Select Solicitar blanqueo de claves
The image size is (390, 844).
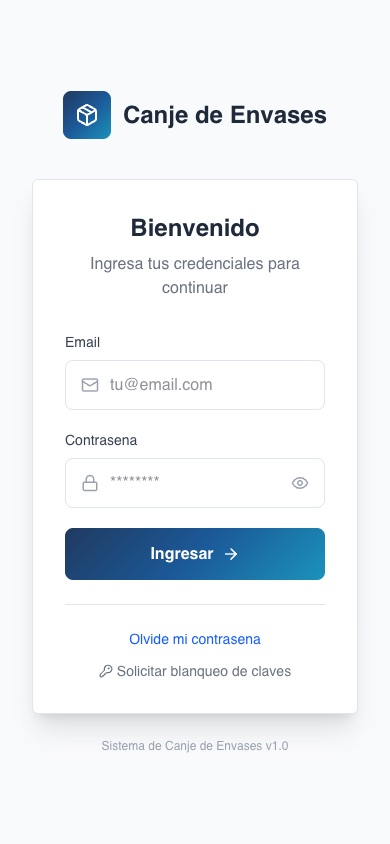point(195,671)
